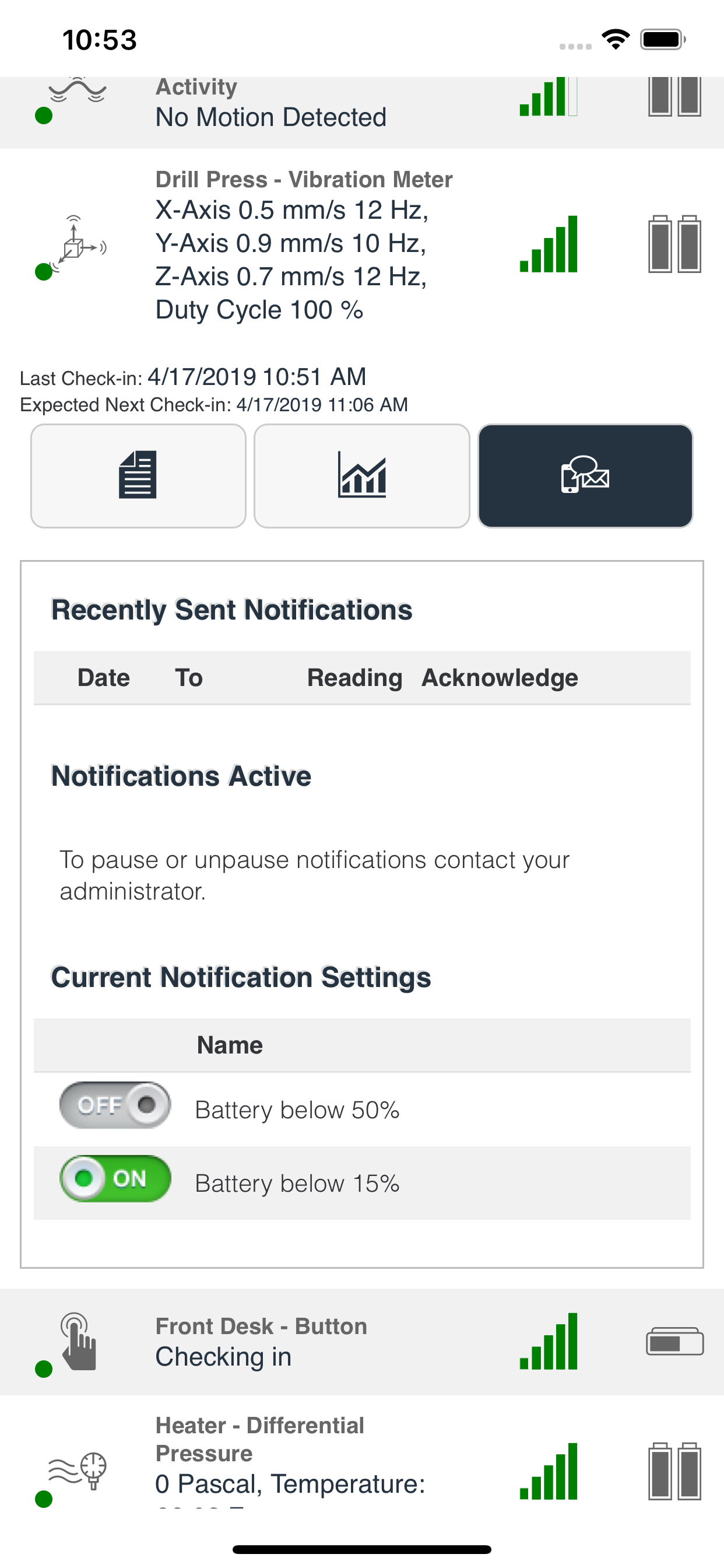Tap the Front Desk button sensor icon
The image size is (724, 1568).
79,1339
